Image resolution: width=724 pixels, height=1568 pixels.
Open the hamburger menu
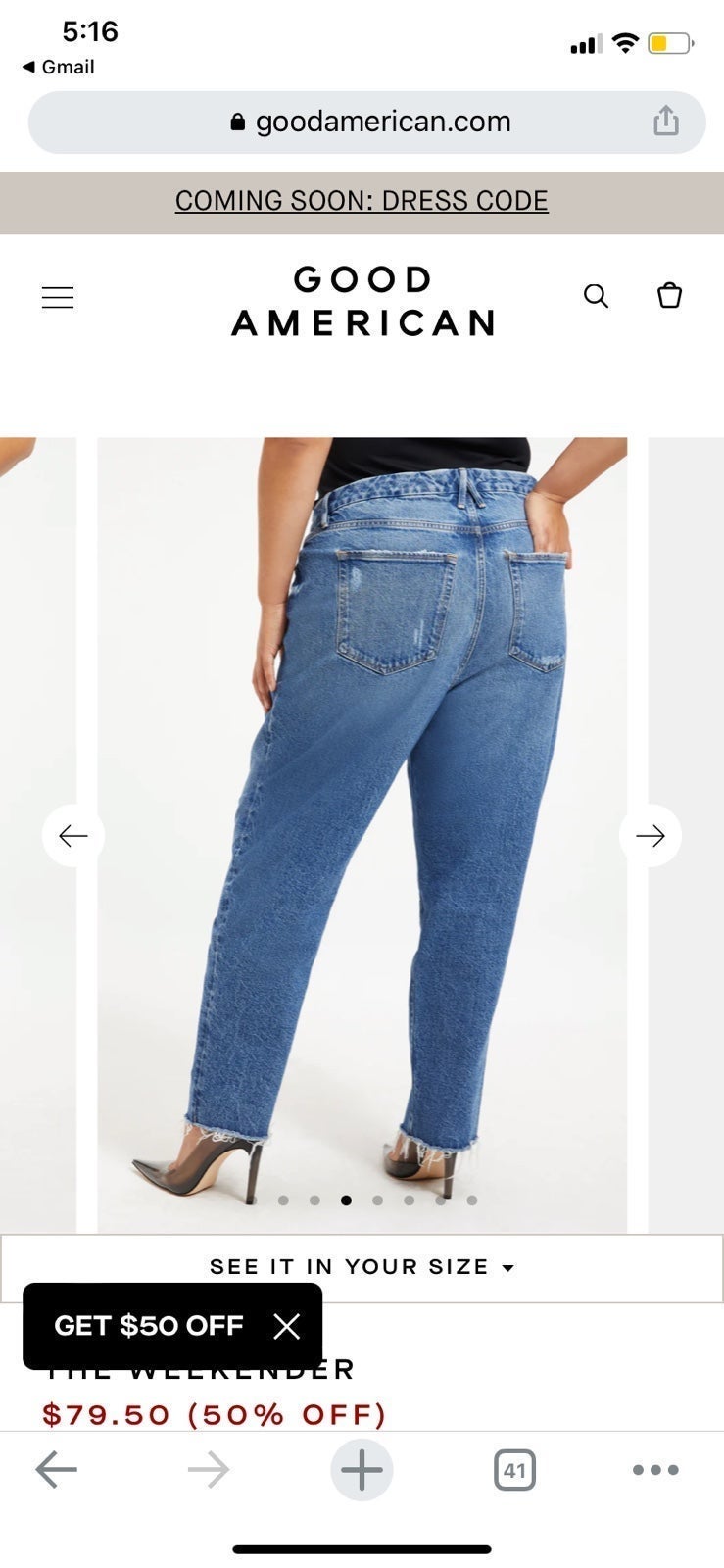point(58,297)
